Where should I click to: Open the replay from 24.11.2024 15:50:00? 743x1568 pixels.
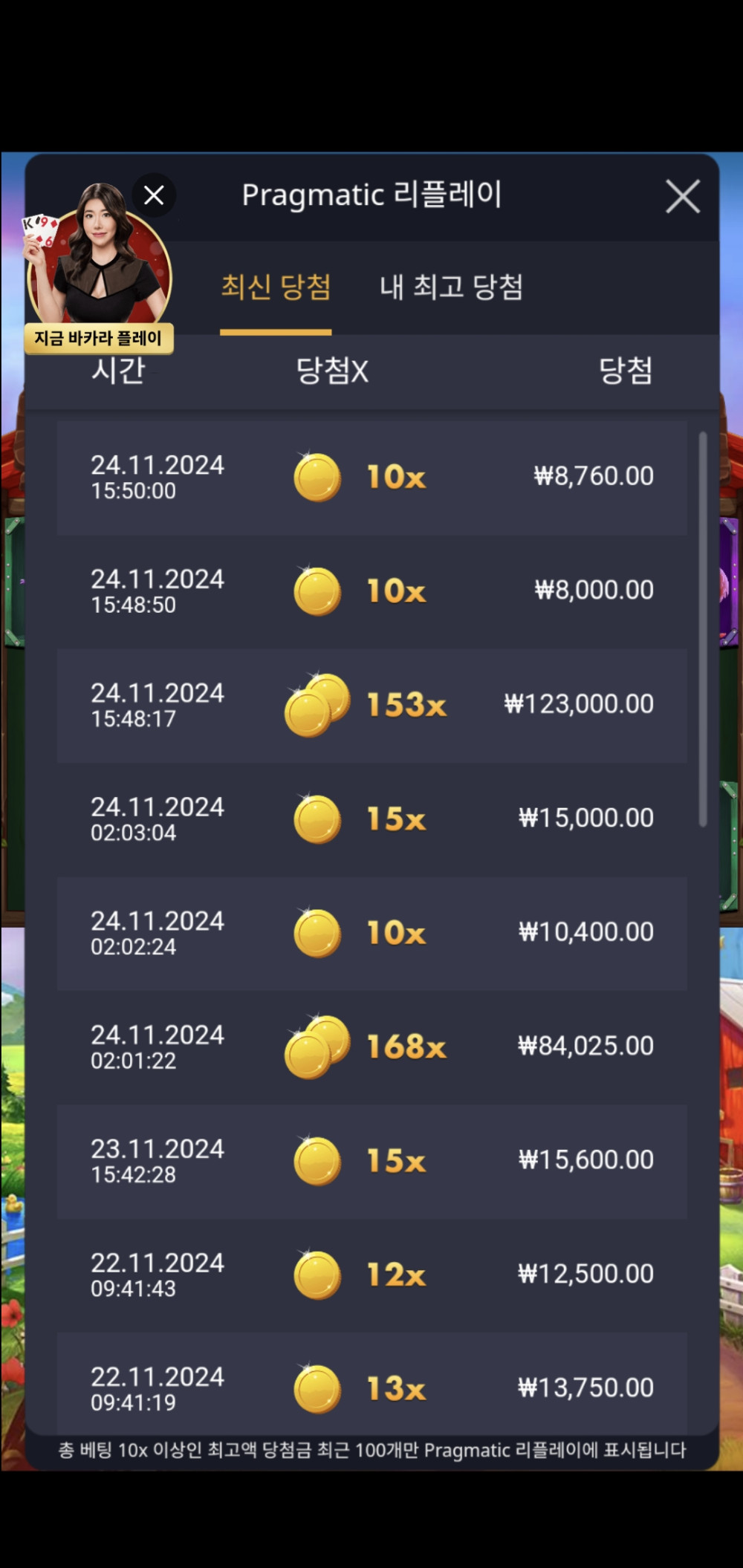click(371, 478)
